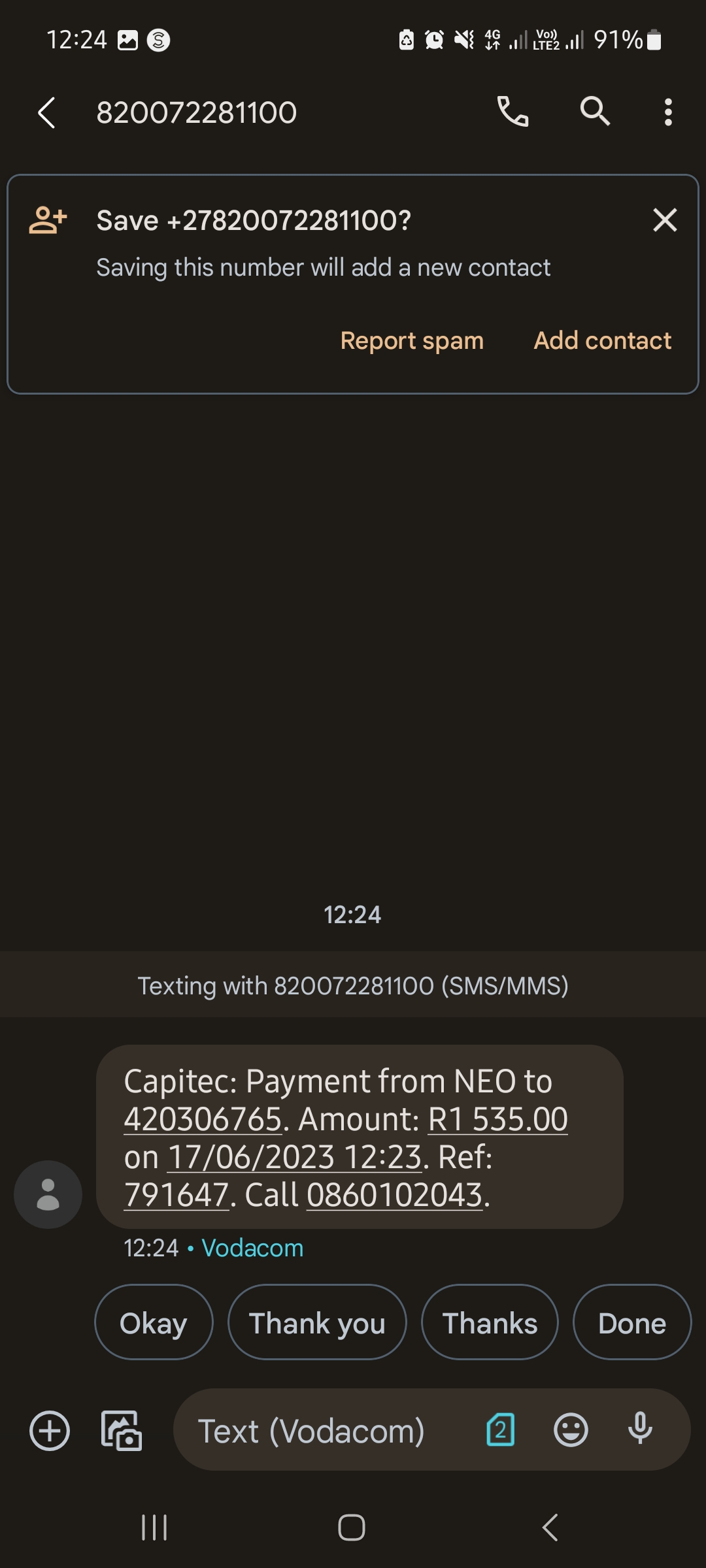This screenshot has height=1568, width=706.
Task: Send the 'Okay' quick reply
Action: (154, 1322)
